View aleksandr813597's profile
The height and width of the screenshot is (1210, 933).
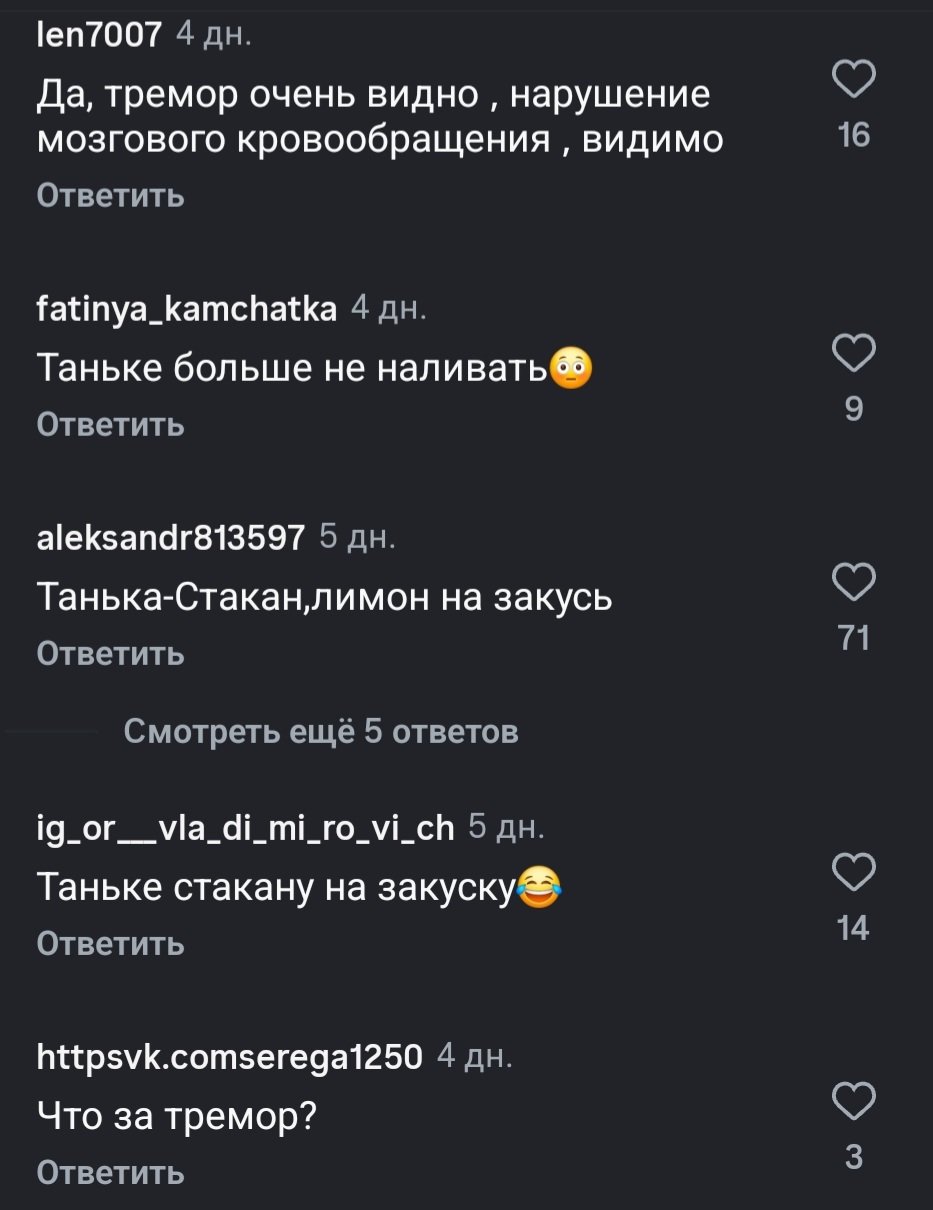(170, 538)
